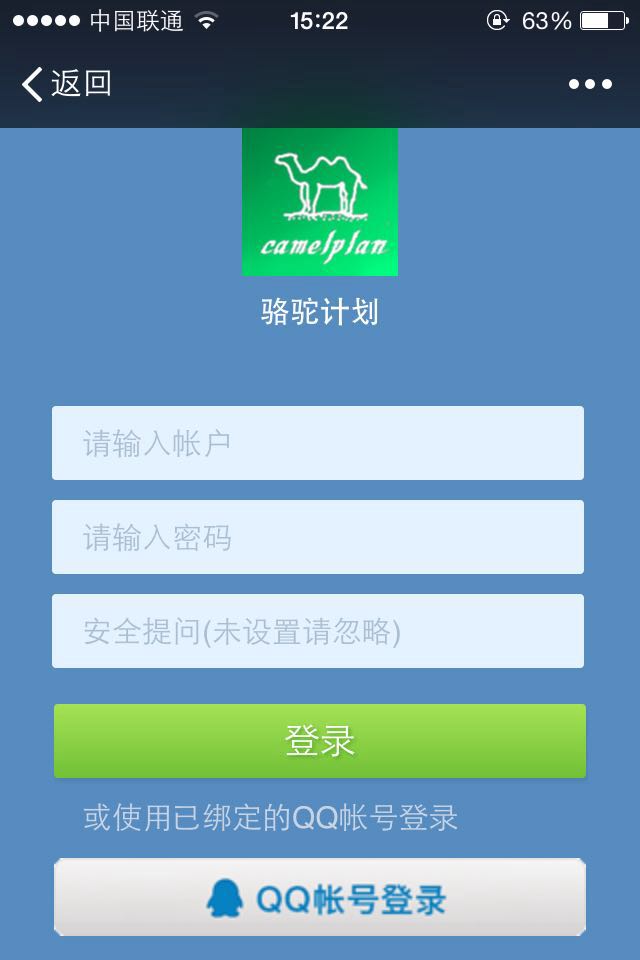Open the three-dot overflow menu
This screenshot has width=640, height=960.
click(590, 84)
